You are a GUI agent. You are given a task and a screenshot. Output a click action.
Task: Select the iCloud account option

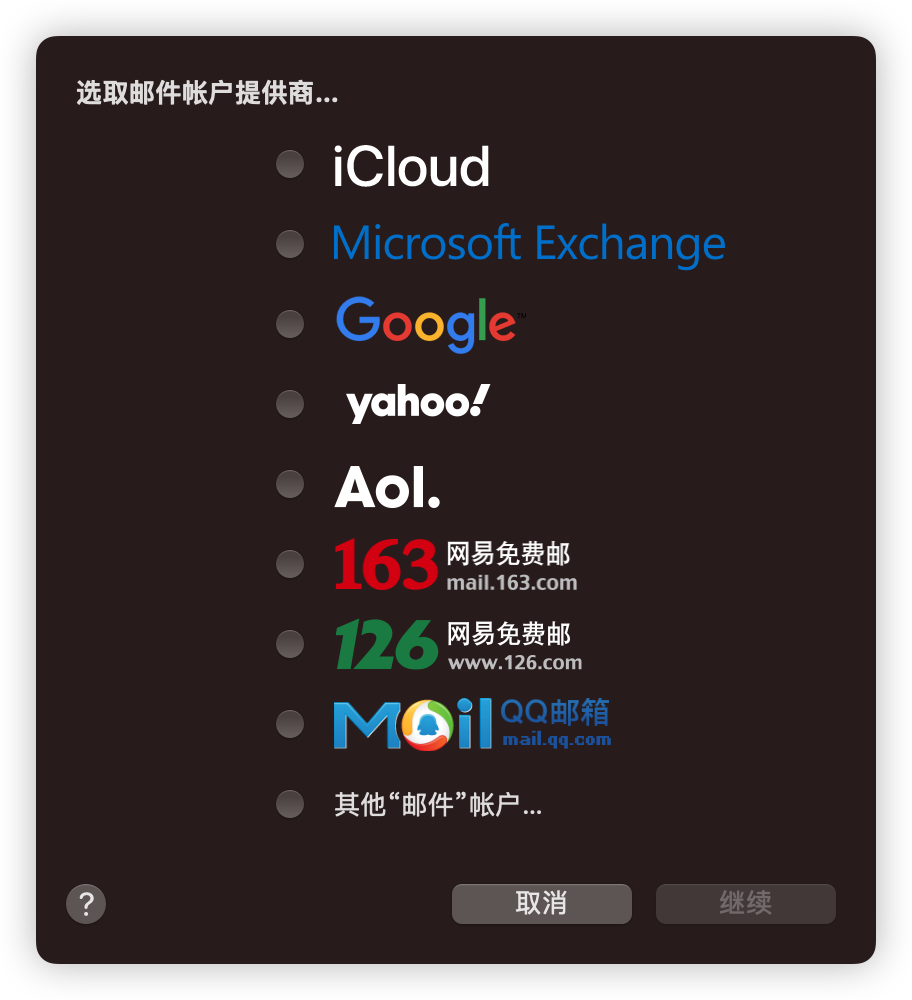tap(290, 164)
